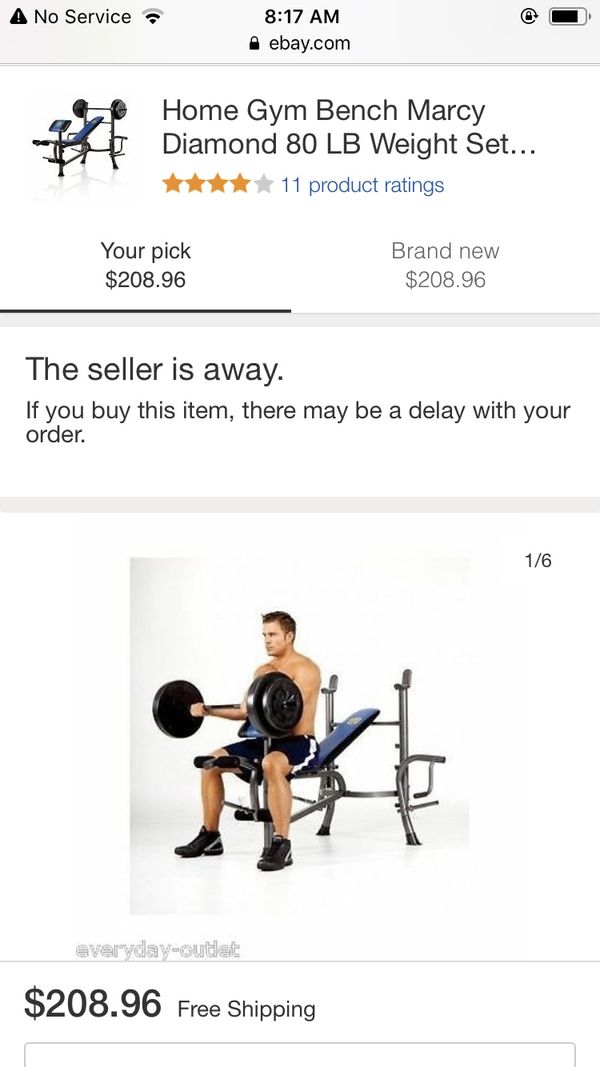Image resolution: width=600 pixels, height=1067 pixels.
Task: Select the Your pick tab
Action: pyautogui.click(x=145, y=265)
